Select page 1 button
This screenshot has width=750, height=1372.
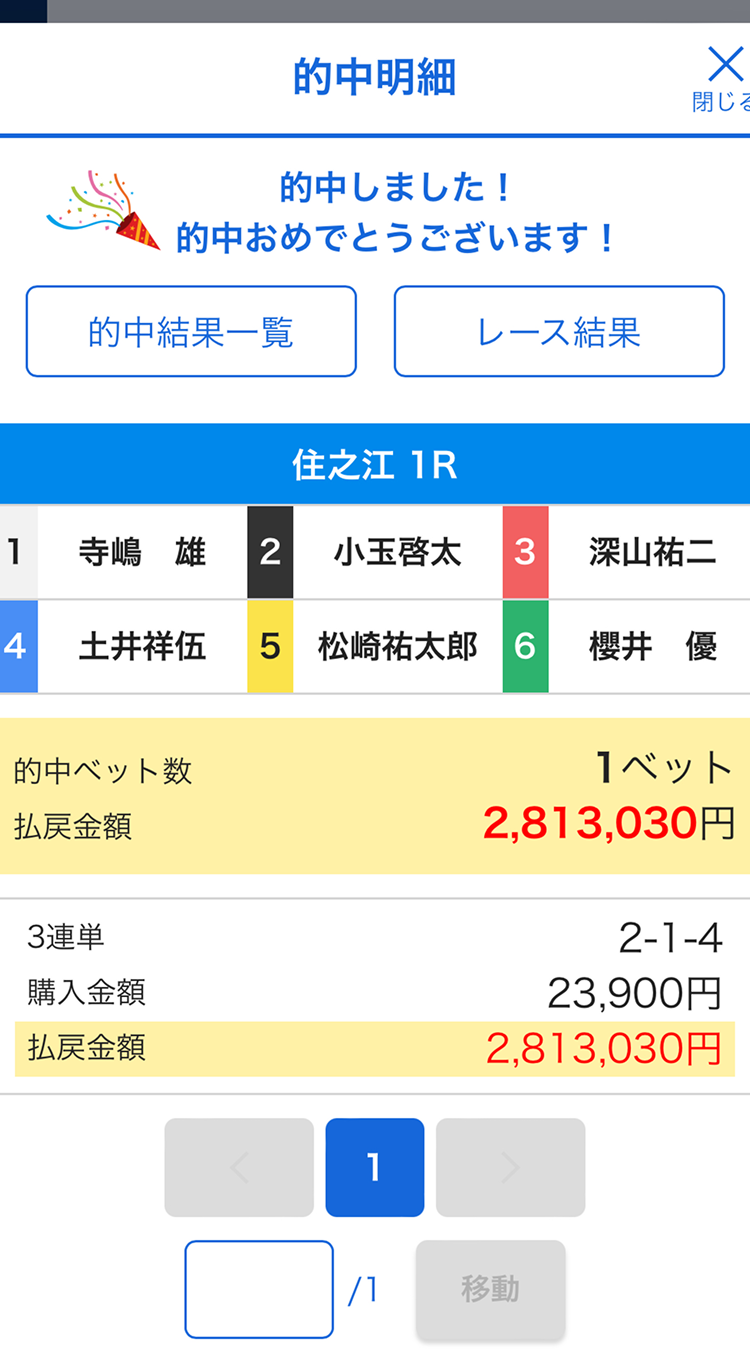click(375, 1167)
